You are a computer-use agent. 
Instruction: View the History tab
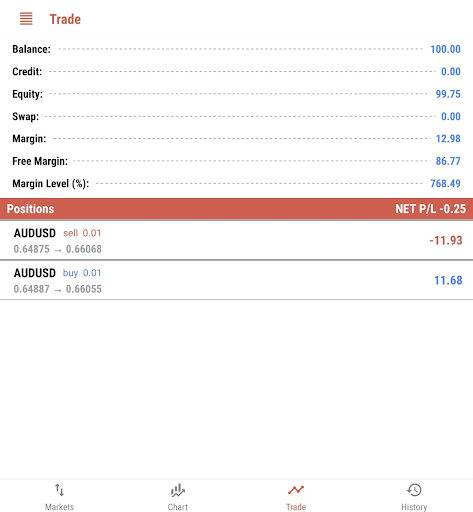(414, 496)
